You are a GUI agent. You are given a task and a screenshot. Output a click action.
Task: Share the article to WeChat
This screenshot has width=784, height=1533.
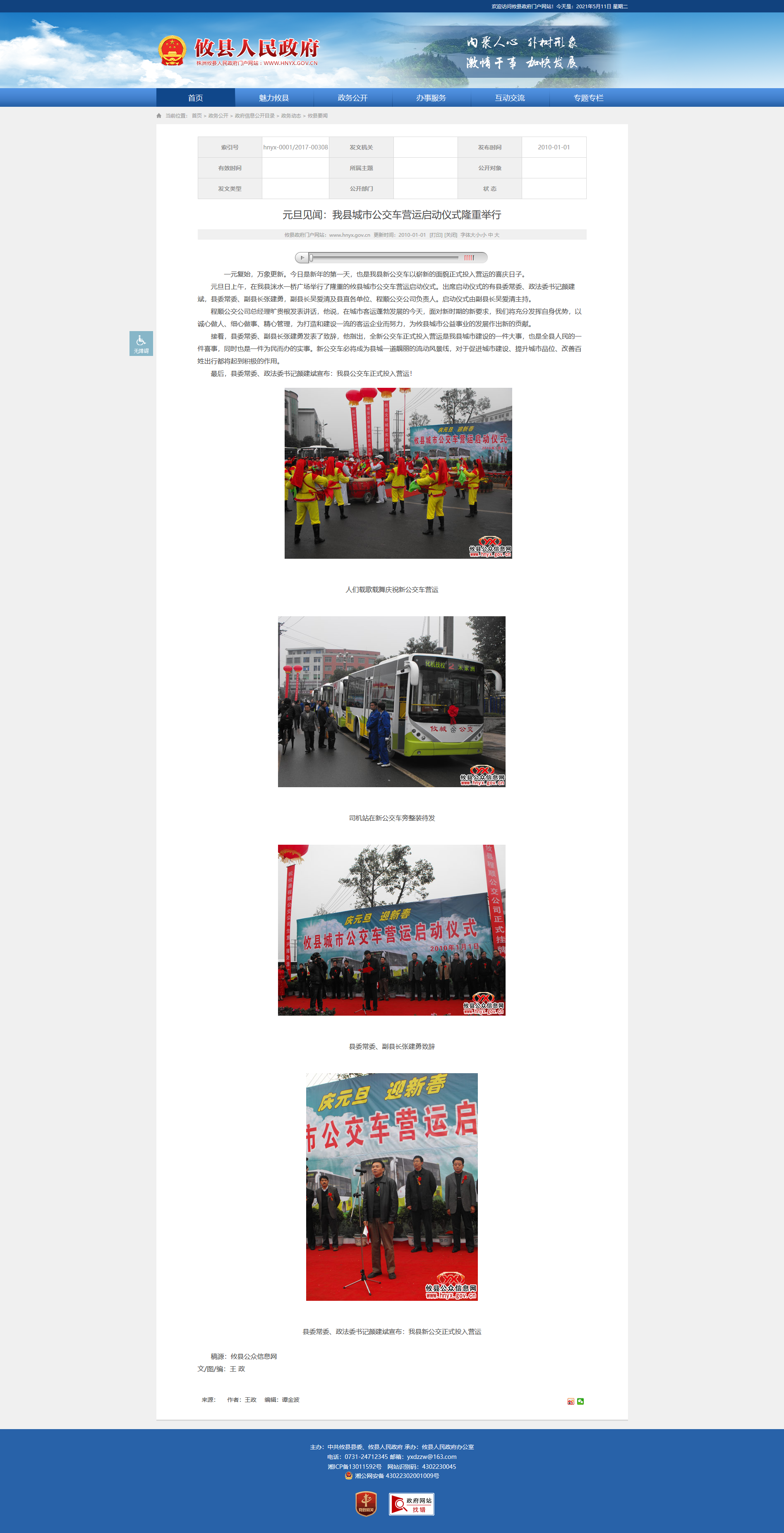580,1401
